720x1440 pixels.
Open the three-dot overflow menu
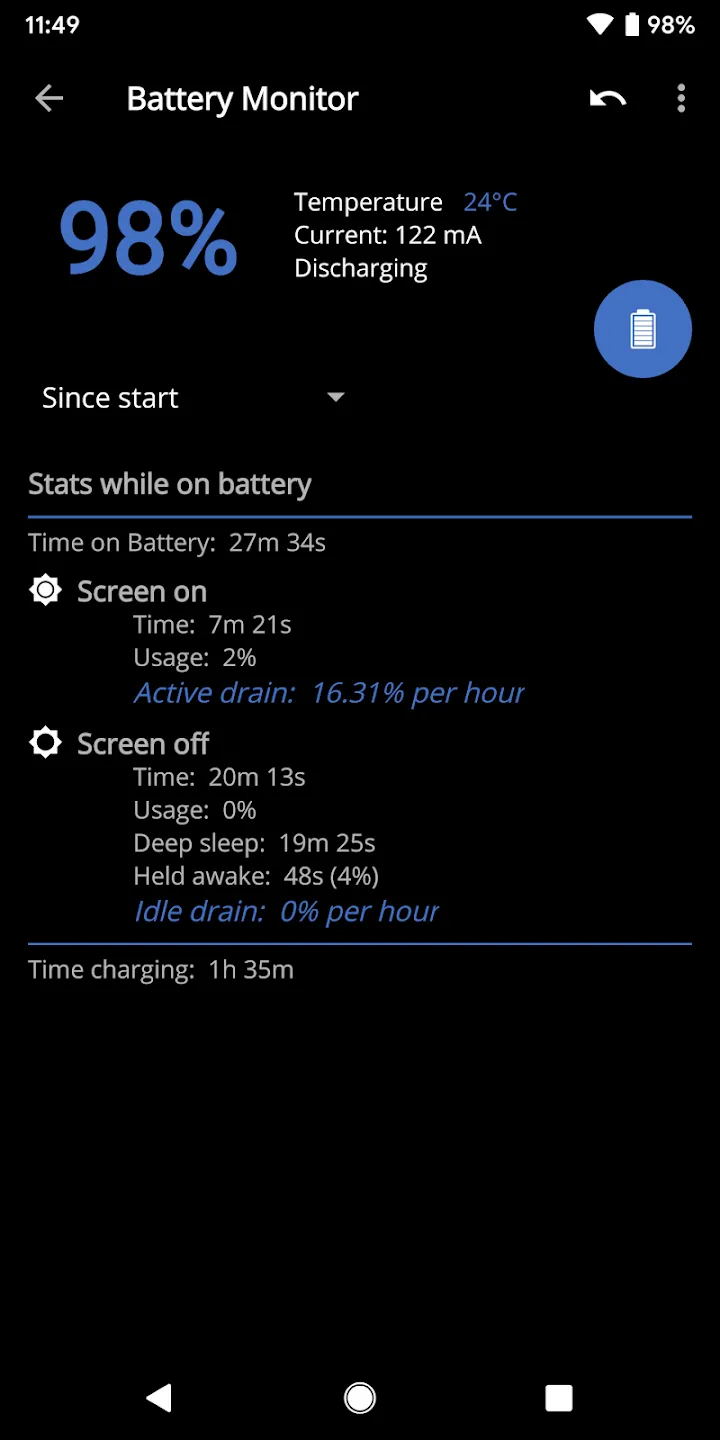681,98
